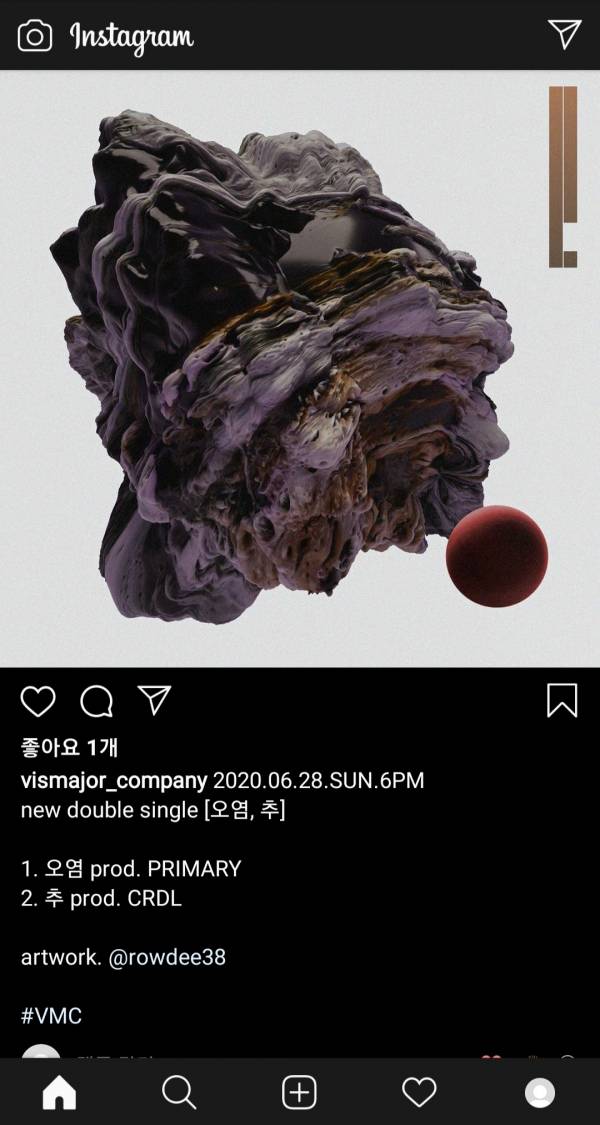View who liked via 좋아요 1개
Viewport: 600px width, 1125px height.
click(x=70, y=748)
